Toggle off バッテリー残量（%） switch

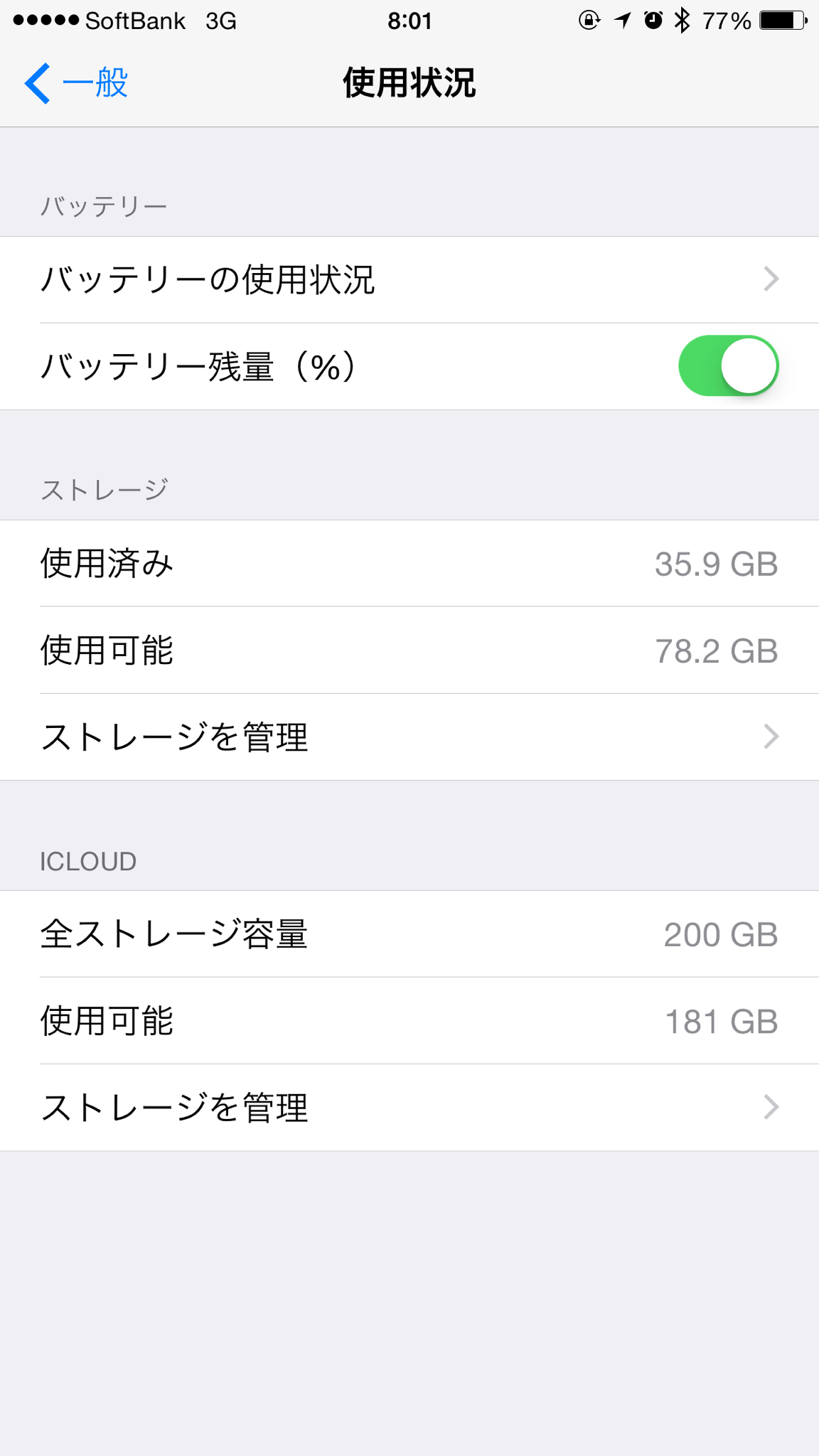[728, 366]
